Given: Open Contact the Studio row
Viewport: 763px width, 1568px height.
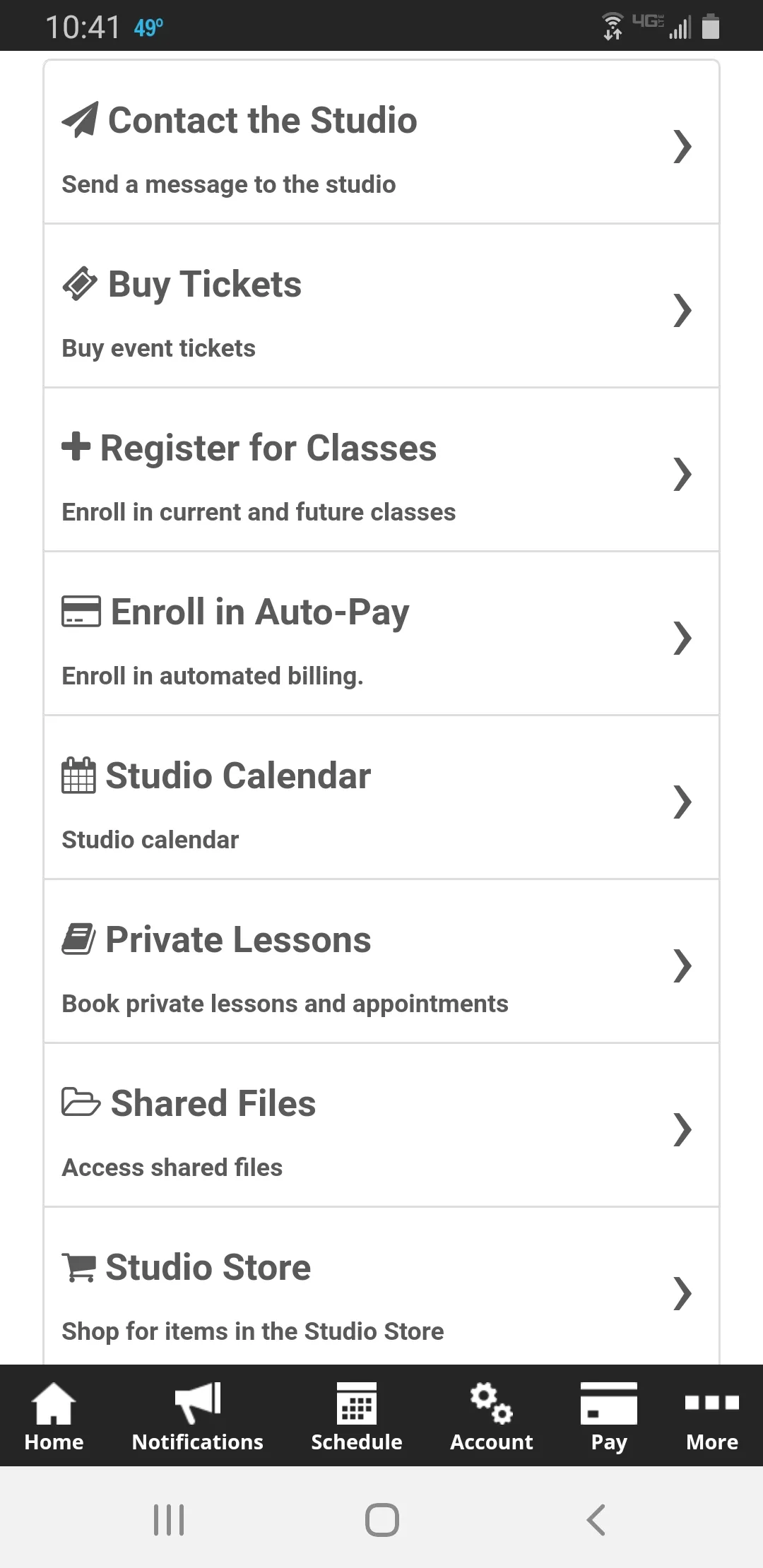Looking at the screenshot, I should pyautogui.click(x=381, y=143).
